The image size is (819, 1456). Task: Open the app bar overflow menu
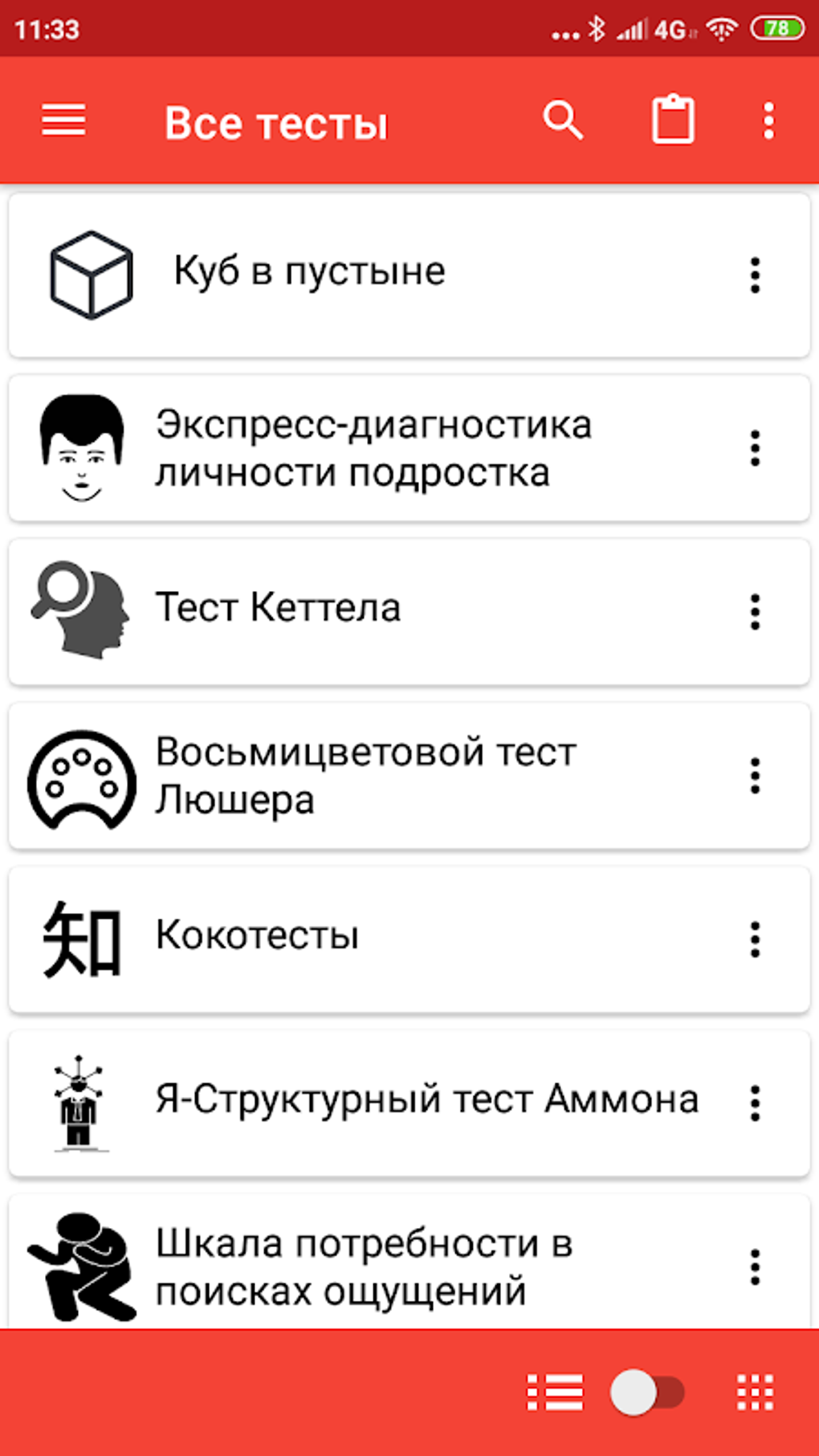[x=768, y=121]
